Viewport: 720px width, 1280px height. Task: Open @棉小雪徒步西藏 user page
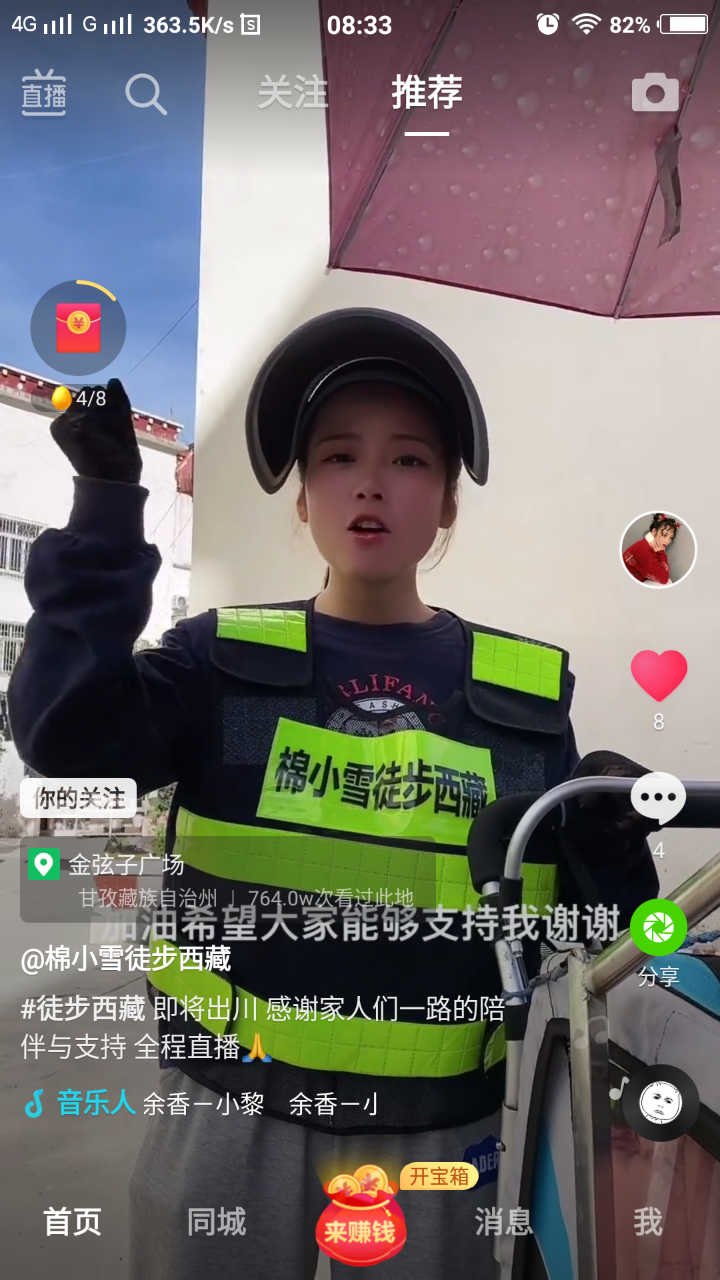126,959
